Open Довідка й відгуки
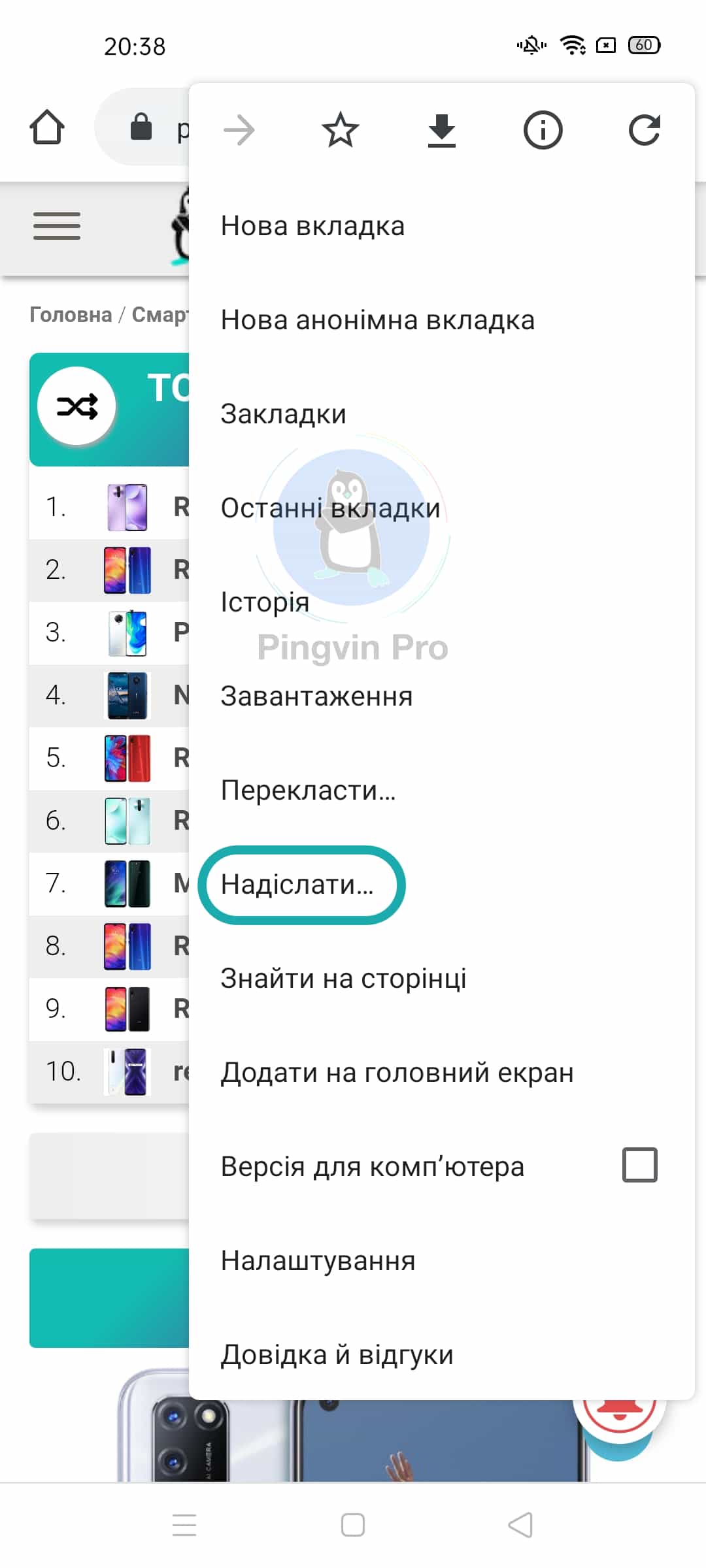Screen dimensions: 706x1568 (x=337, y=1355)
